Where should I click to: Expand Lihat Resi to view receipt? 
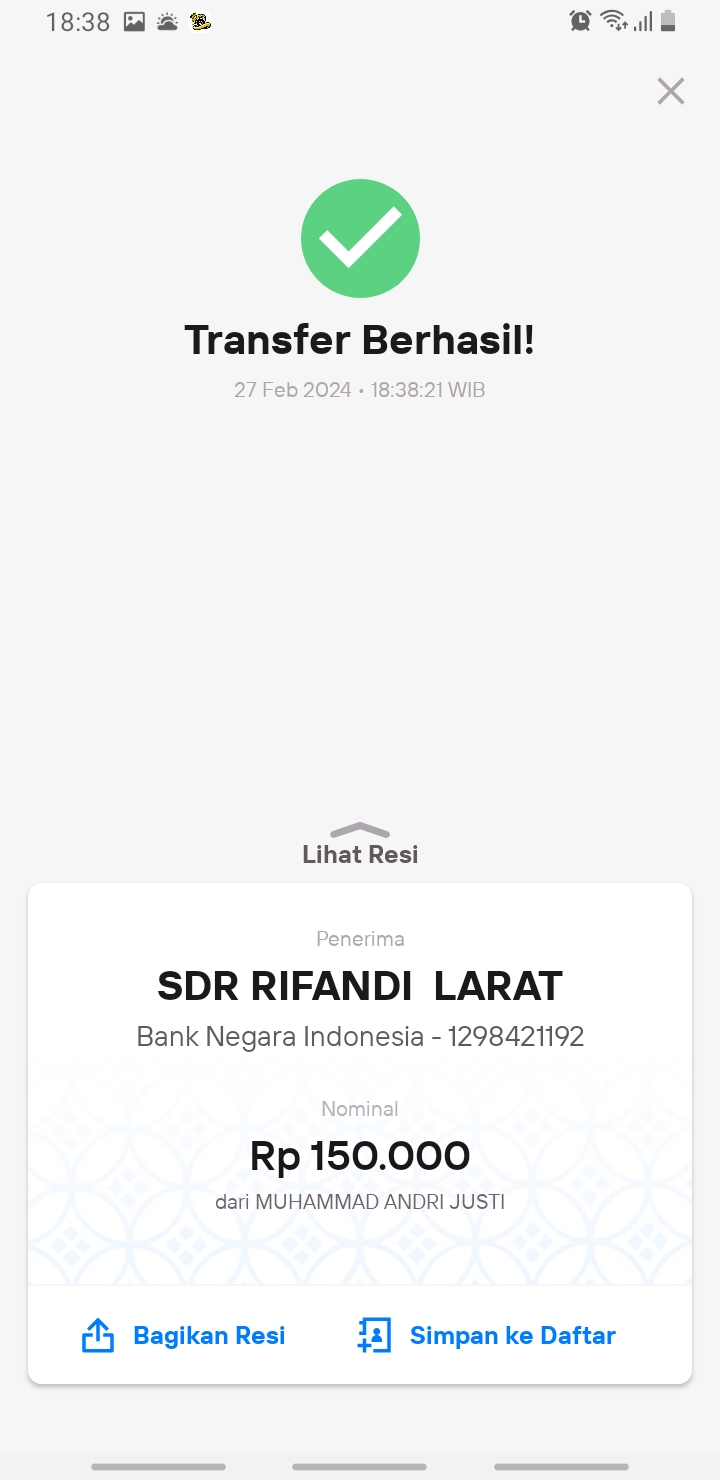[x=360, y=845]
